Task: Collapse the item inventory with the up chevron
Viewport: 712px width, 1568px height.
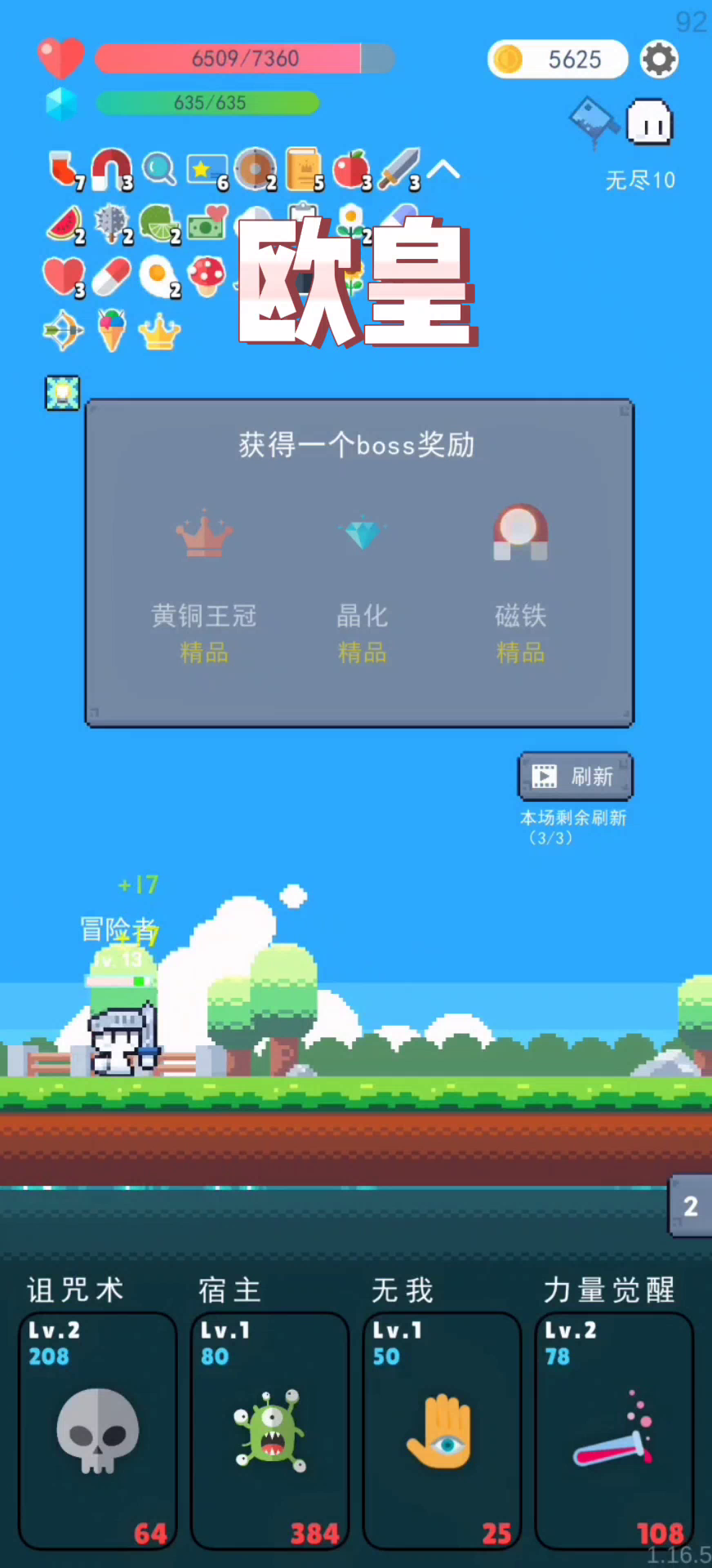Action: pyautogui.click(x=443, y=170)
